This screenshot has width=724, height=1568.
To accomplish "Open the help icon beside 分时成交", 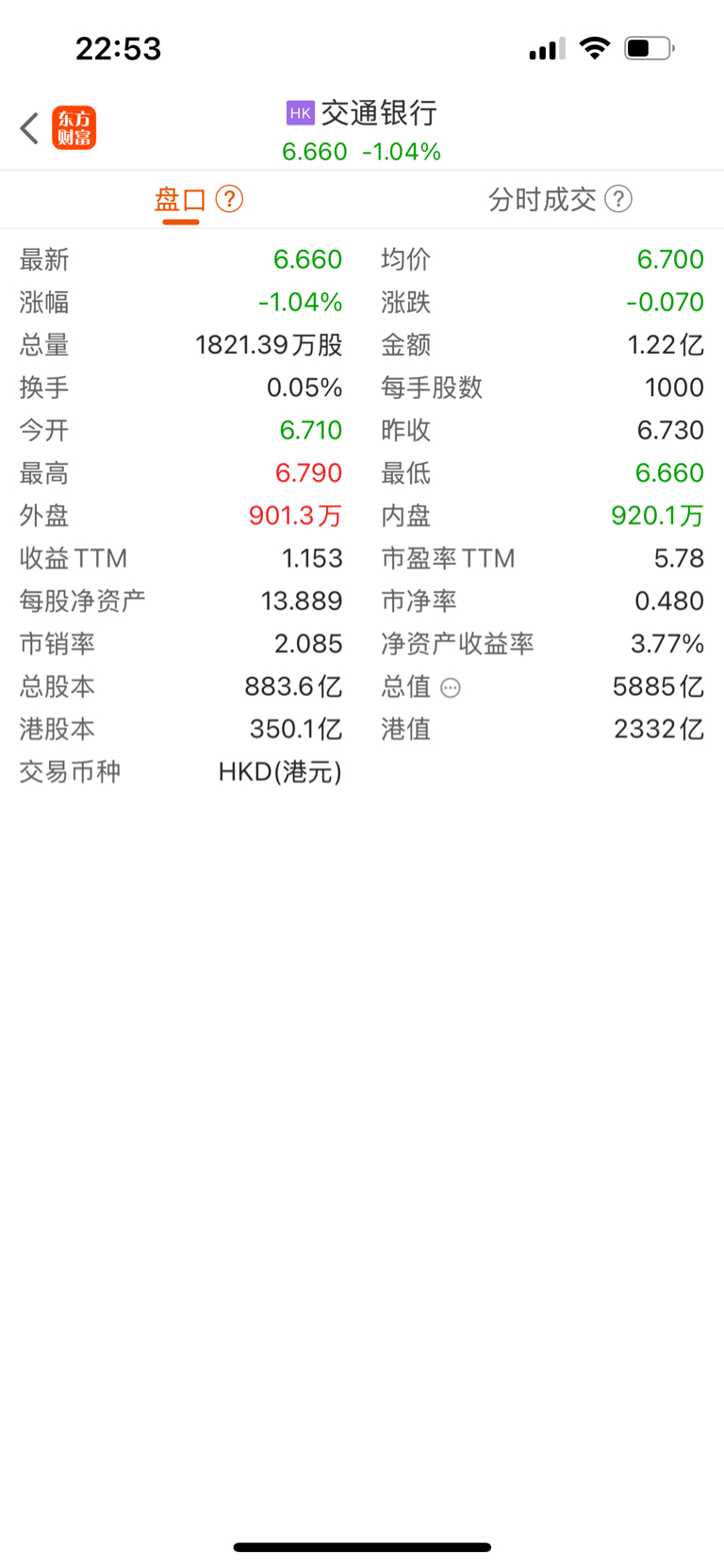I will tap(618, 199).
